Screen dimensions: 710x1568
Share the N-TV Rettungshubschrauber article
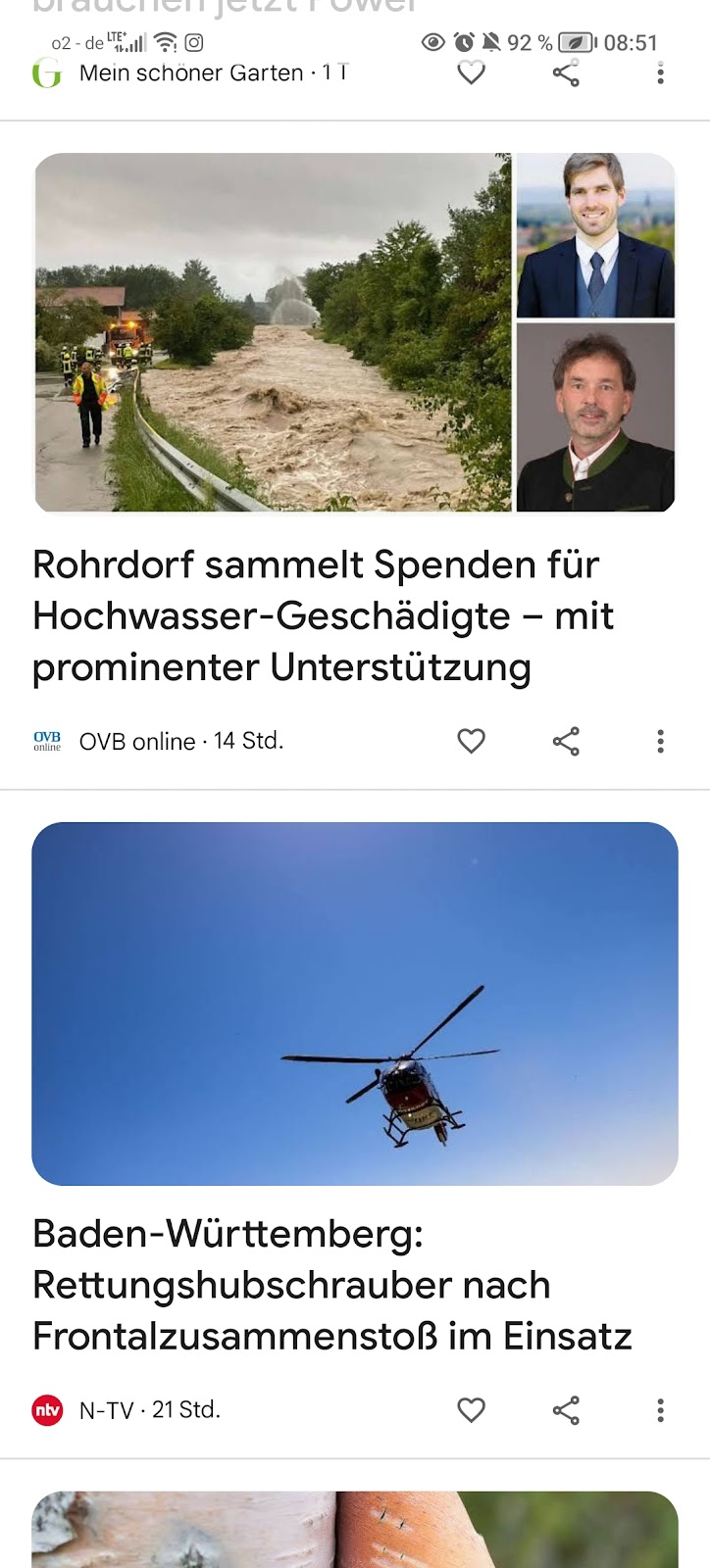566,1410
